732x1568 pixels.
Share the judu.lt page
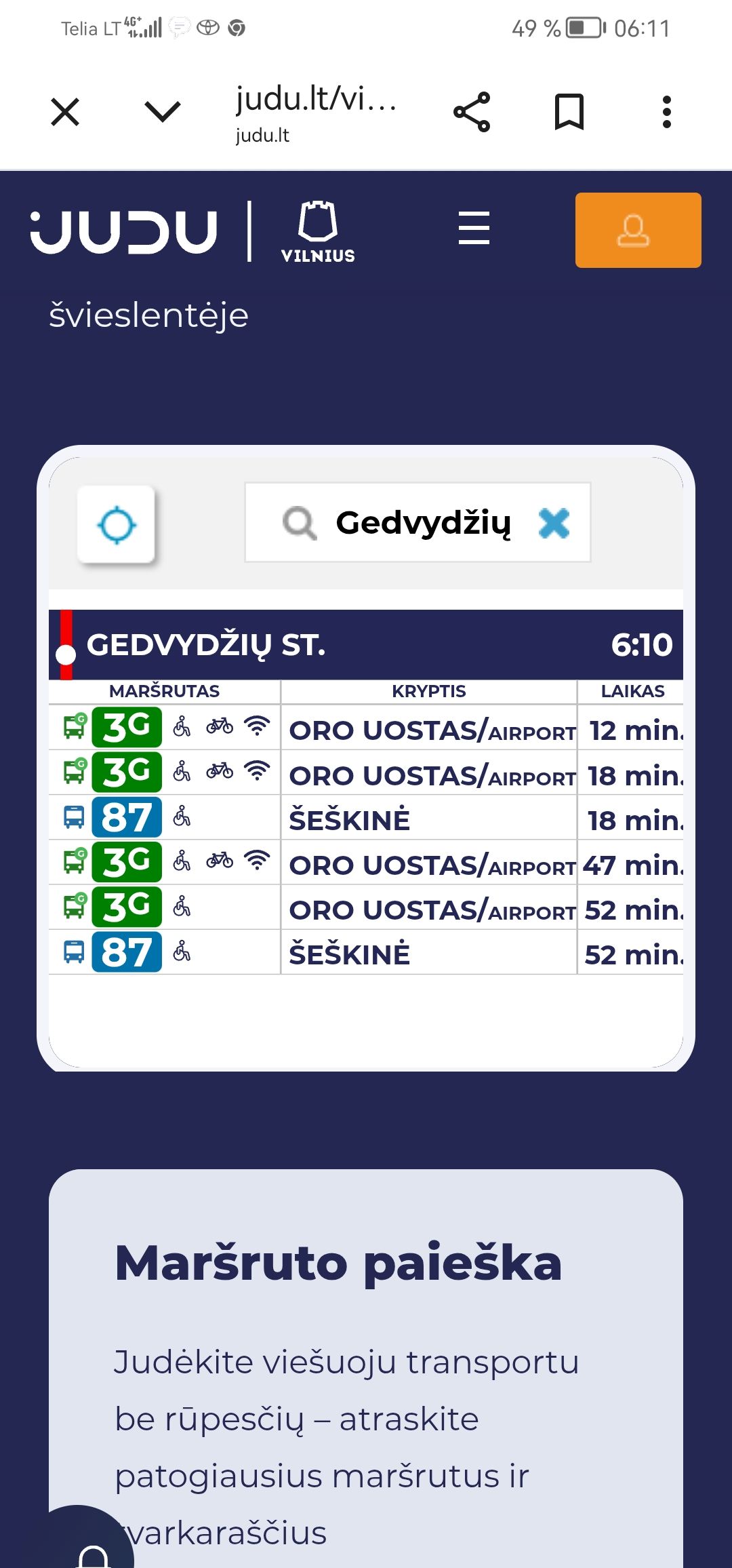[472, 112]
